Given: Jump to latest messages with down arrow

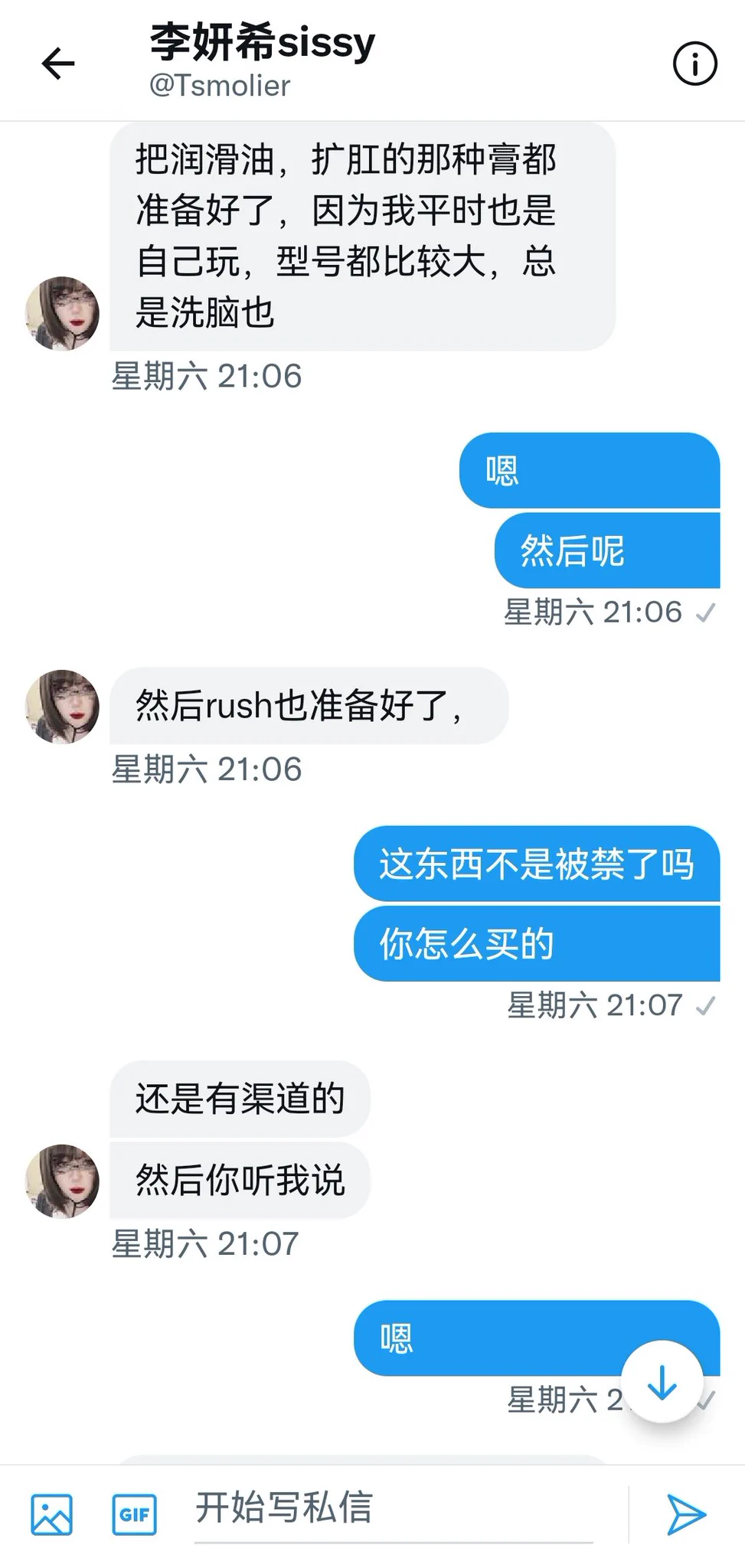Looking at the screenshot, I should [662, 1381].
